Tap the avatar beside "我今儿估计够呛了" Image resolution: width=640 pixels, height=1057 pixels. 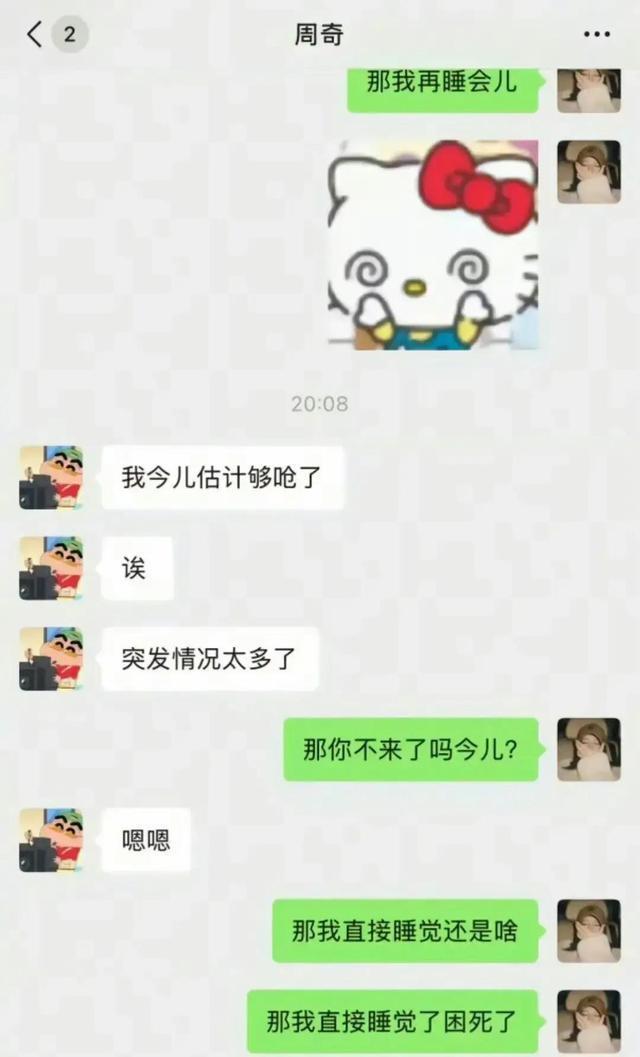coord(51,477)
